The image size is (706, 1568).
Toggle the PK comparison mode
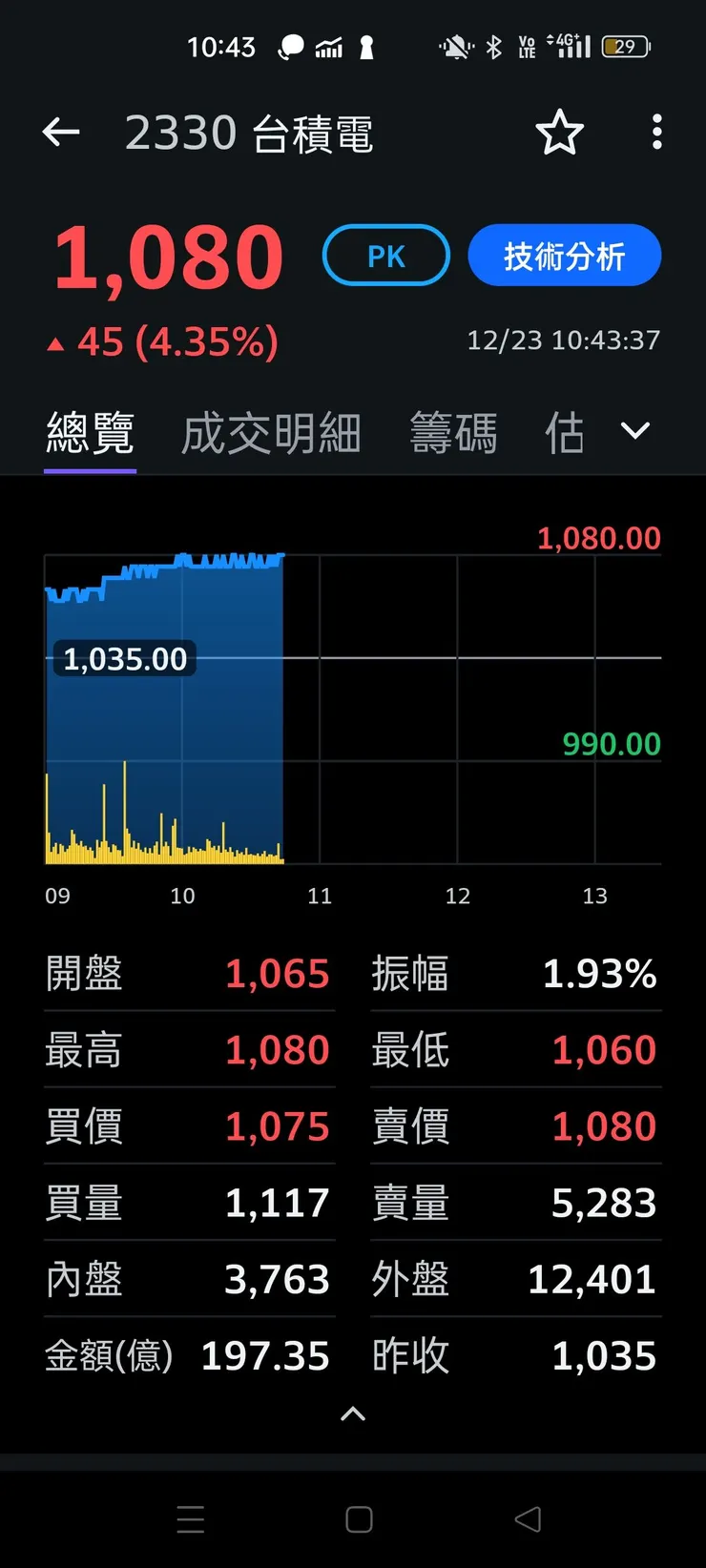[385, 255]
